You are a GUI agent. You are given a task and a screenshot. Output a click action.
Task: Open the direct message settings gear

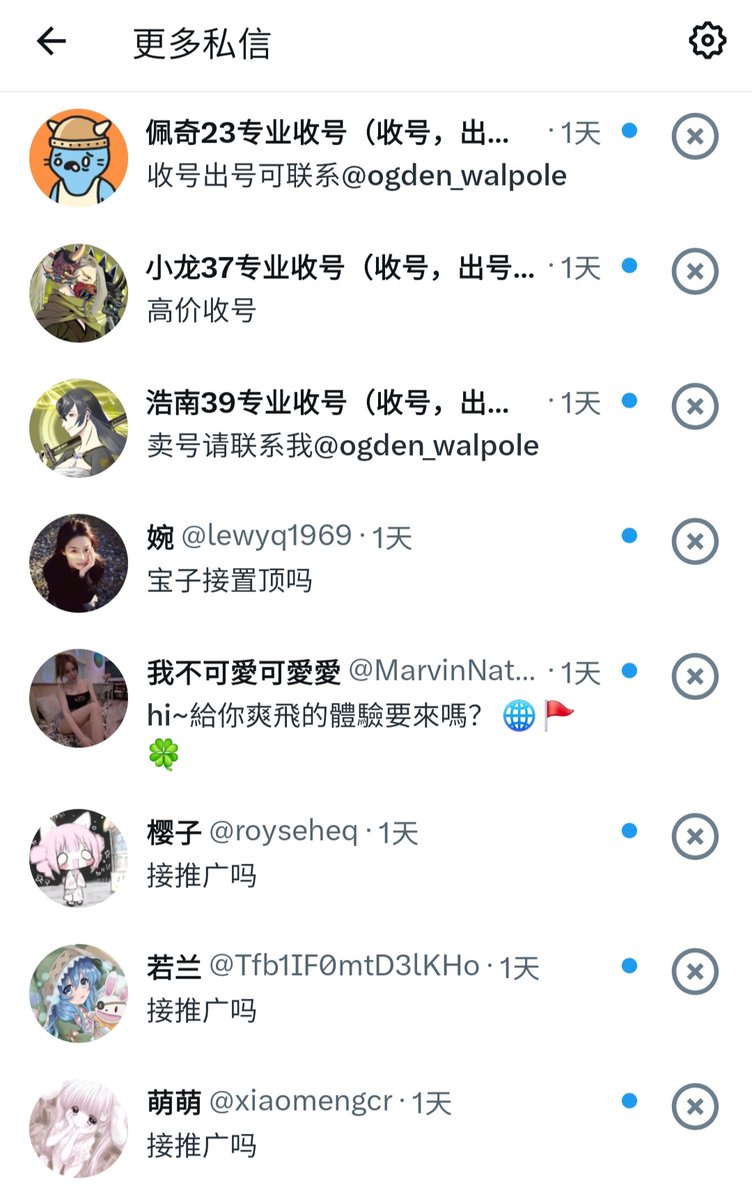(707, 41)
